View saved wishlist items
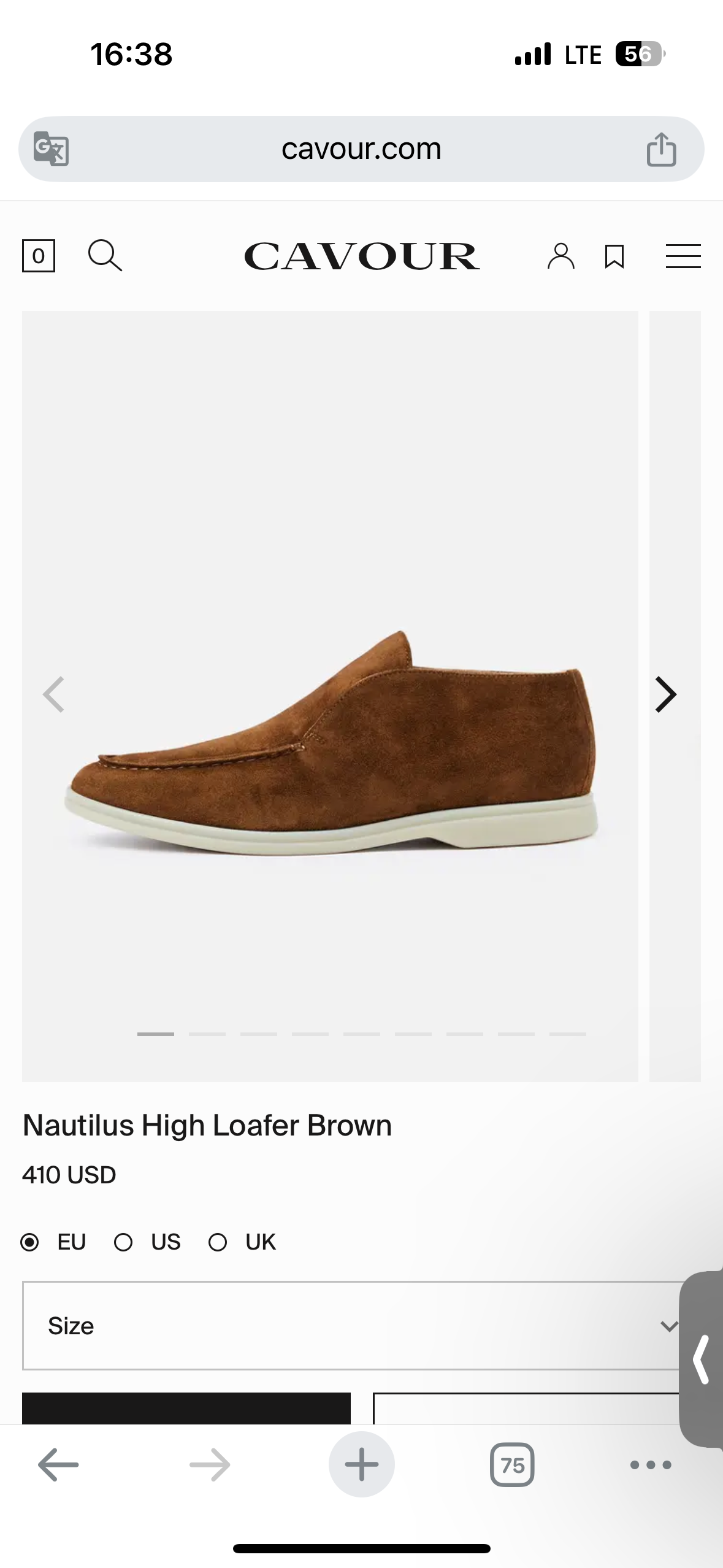The image size is (723, 1568). [614, 256]
